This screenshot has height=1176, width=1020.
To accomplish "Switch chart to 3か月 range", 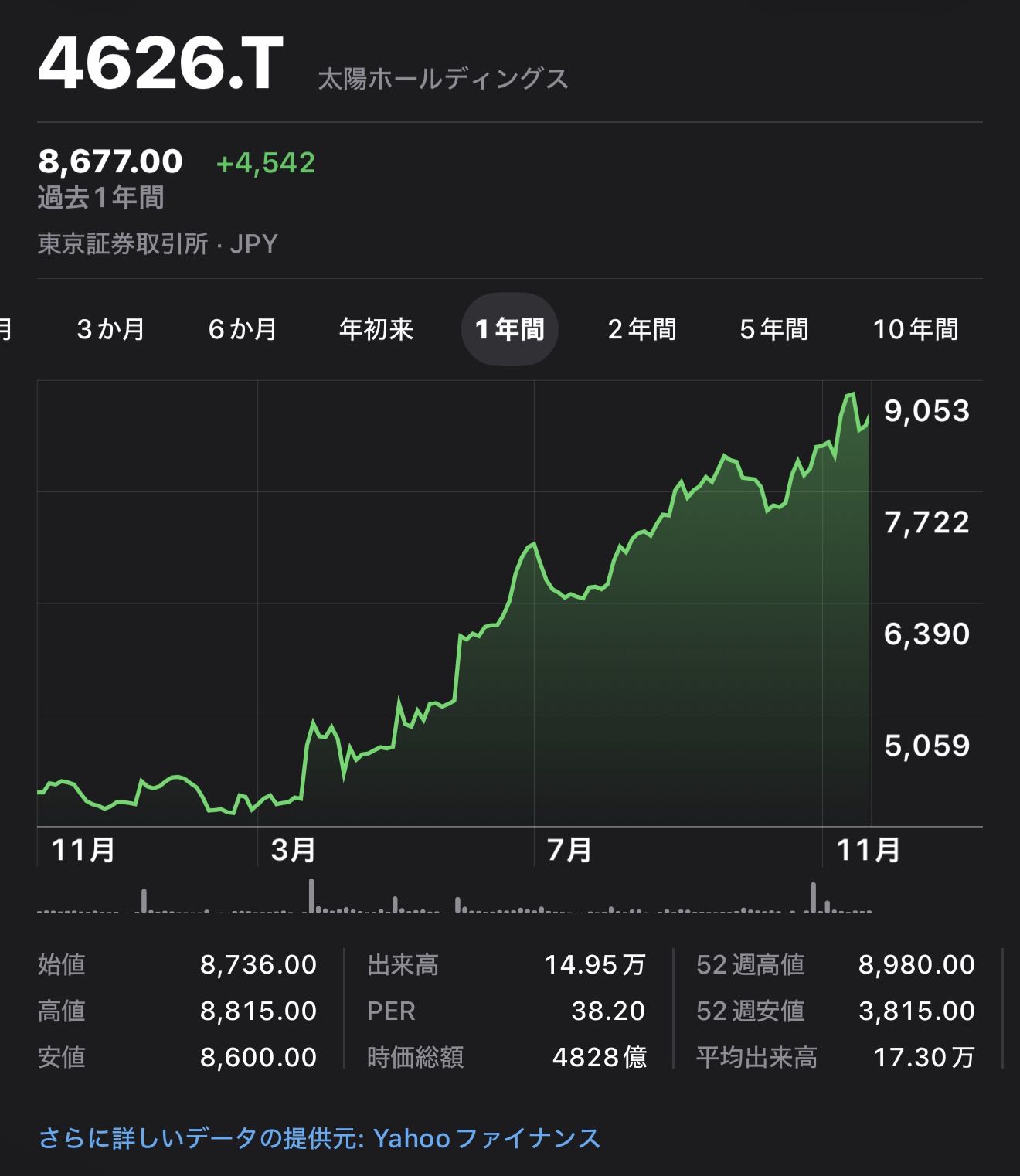I will click(x=111, y=329).
